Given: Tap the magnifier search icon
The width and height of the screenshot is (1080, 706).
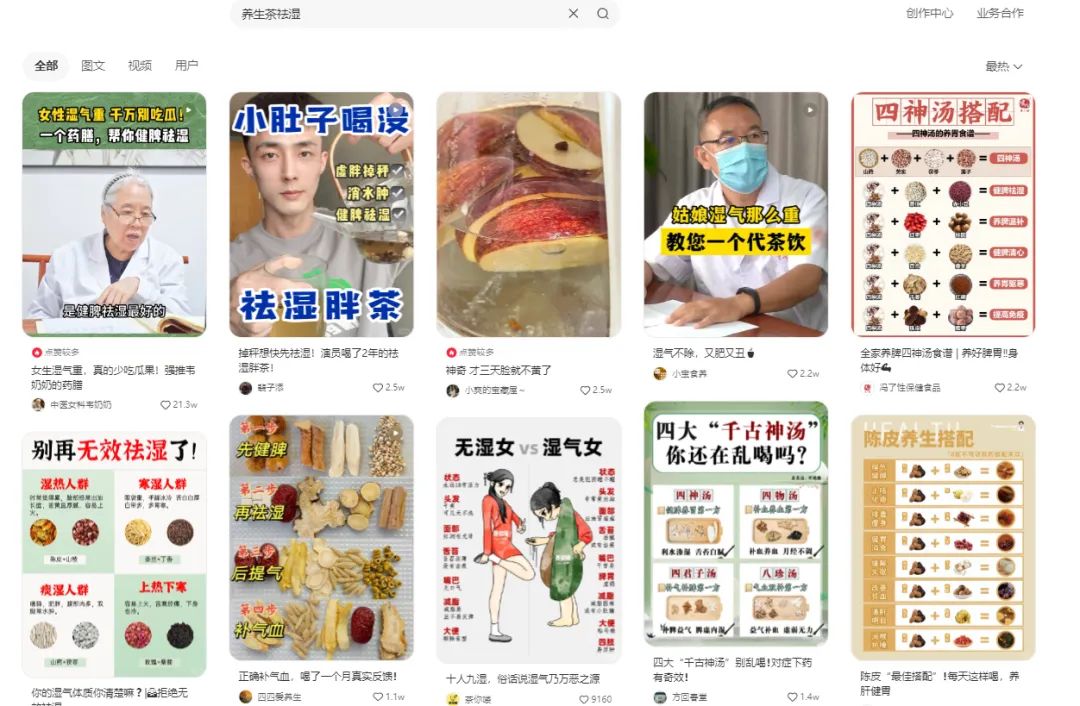Looking at the screenshot, I should pyautogui.click(x=603, y=14).
